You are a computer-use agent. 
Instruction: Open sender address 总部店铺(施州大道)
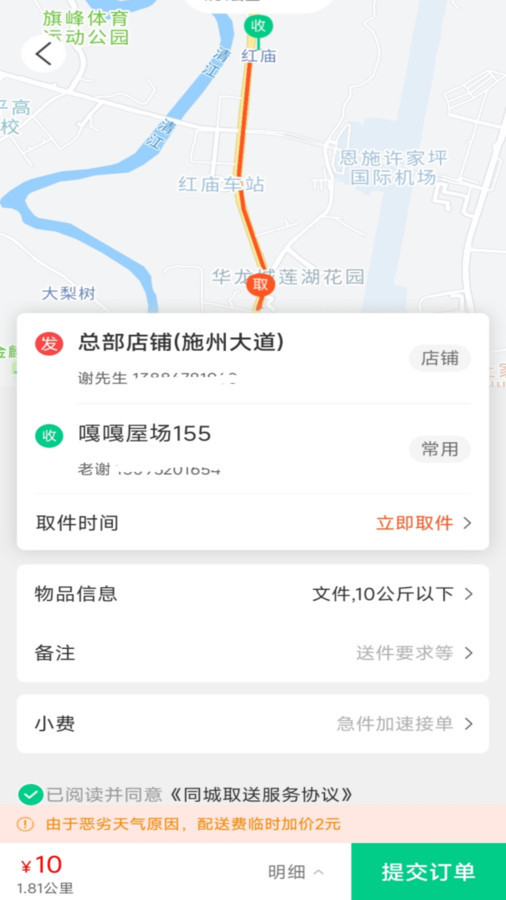click(253, 359)
